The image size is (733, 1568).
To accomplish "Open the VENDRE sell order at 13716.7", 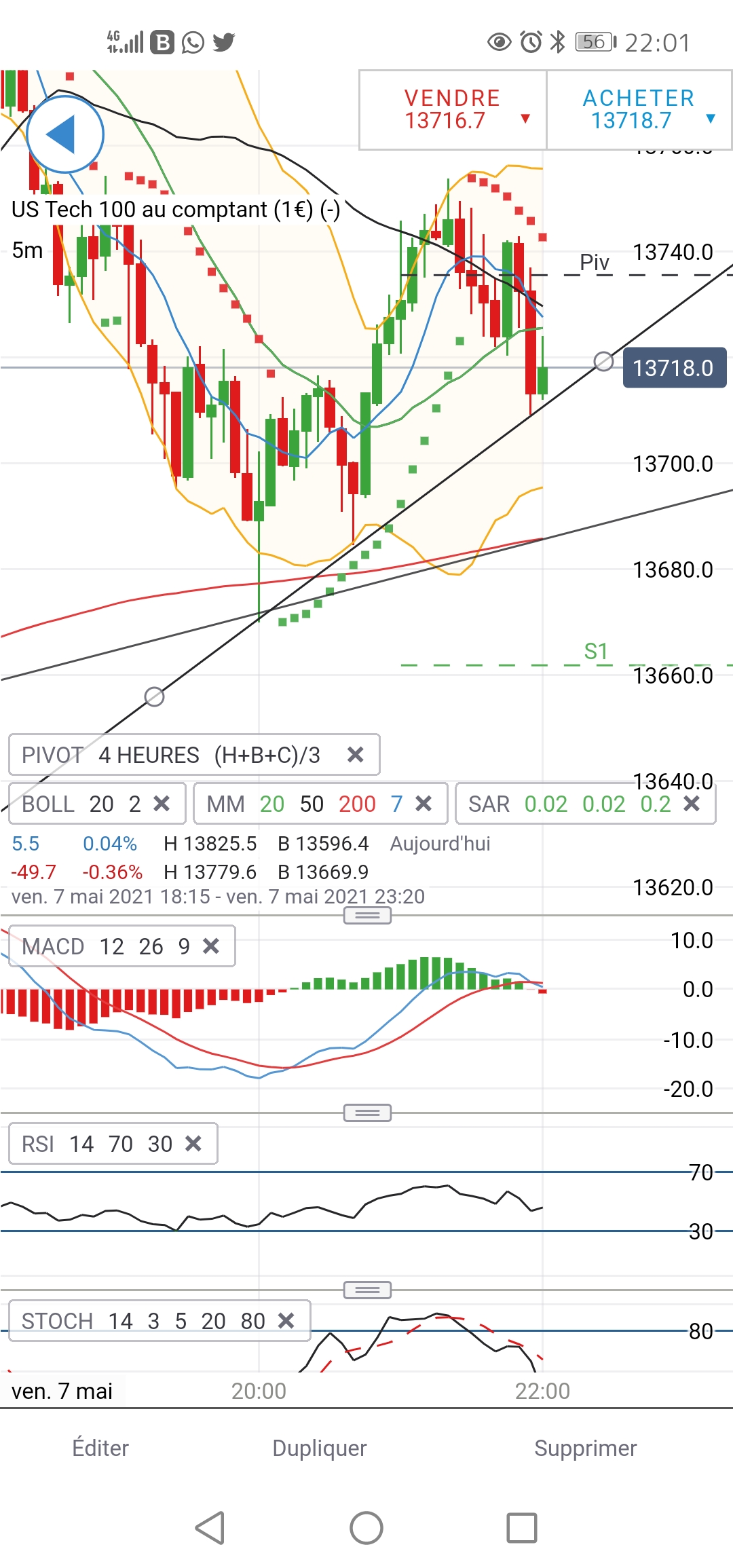I will [x=453, y=109].
